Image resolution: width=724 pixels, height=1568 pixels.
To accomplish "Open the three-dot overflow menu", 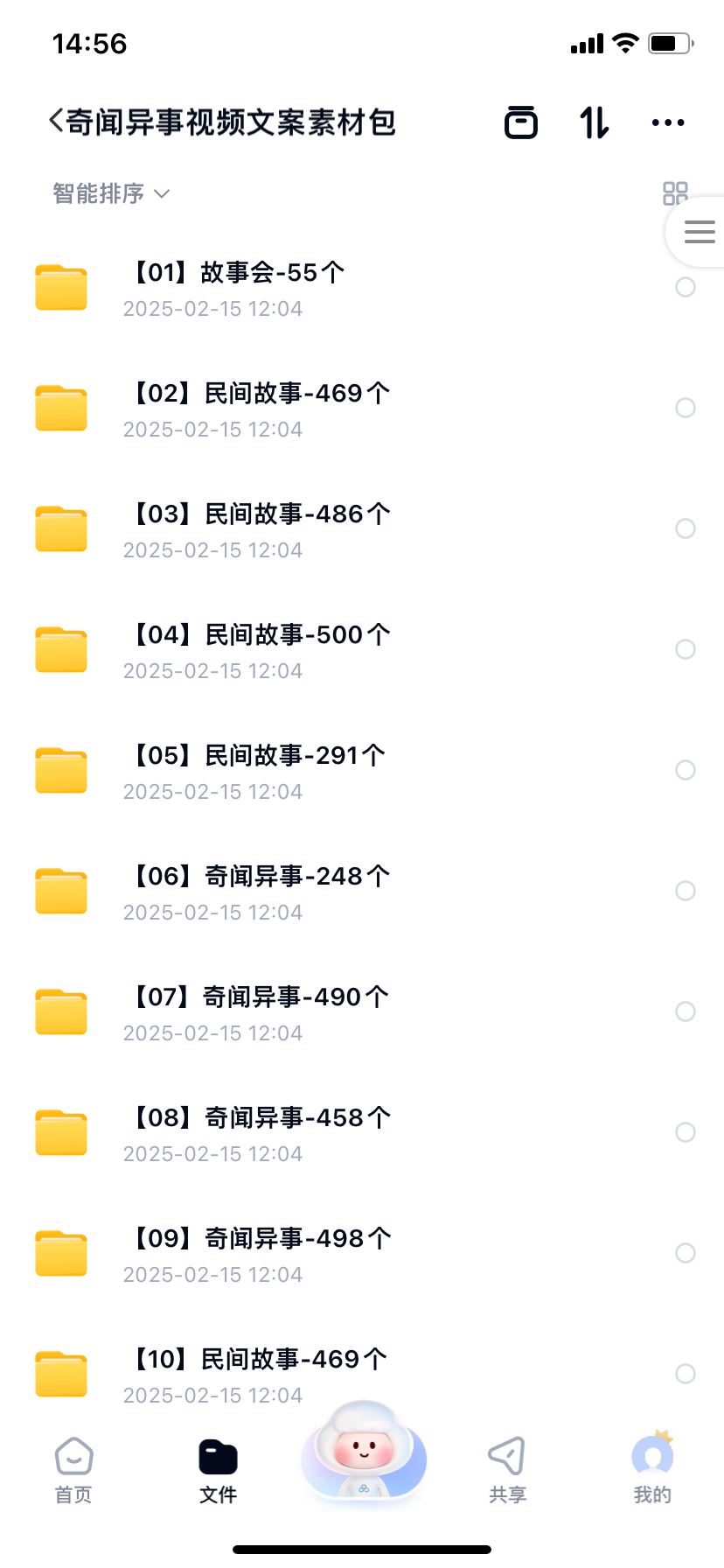I will 668,122.
